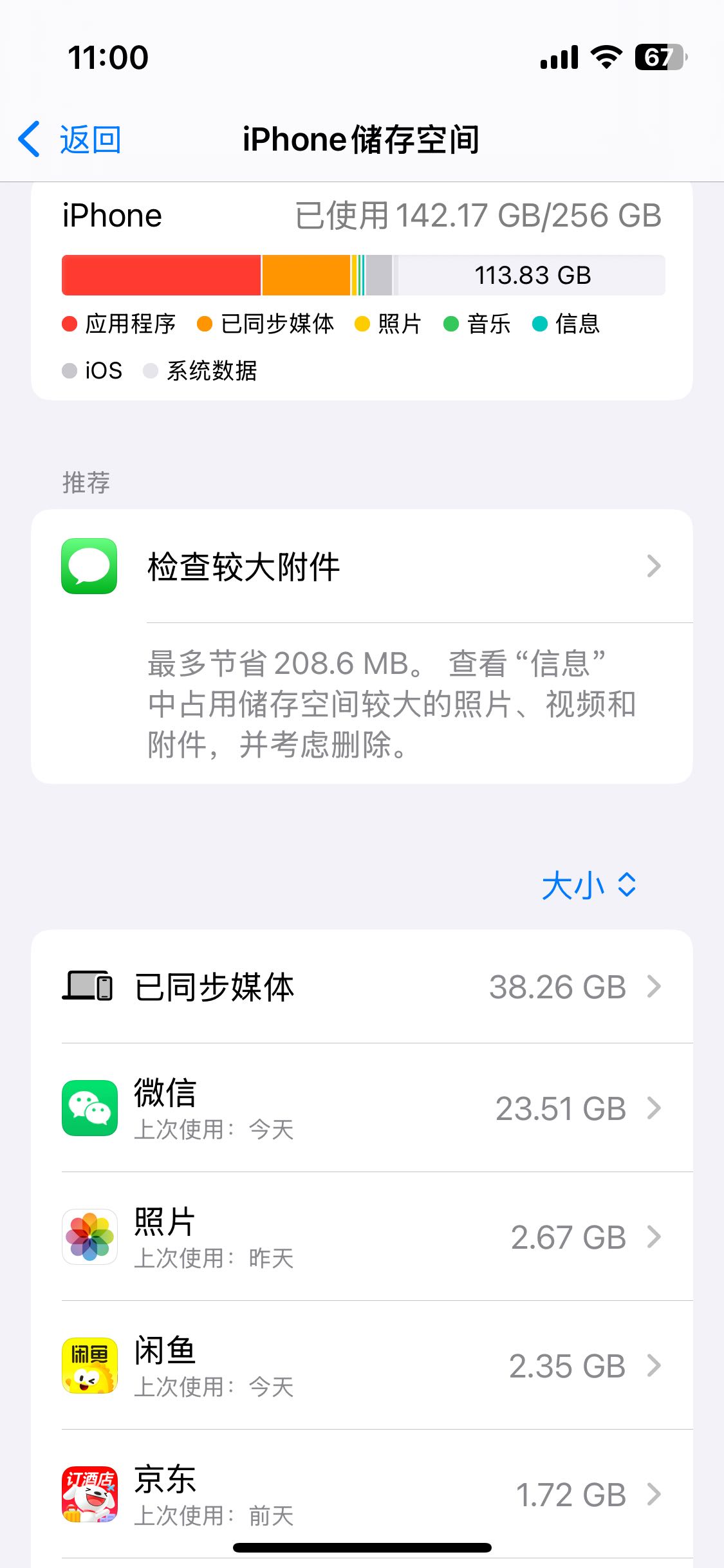Open the 检查较大附件 recommendation
This screenshot has height=1568, width=724.
[x=361, y=566]
